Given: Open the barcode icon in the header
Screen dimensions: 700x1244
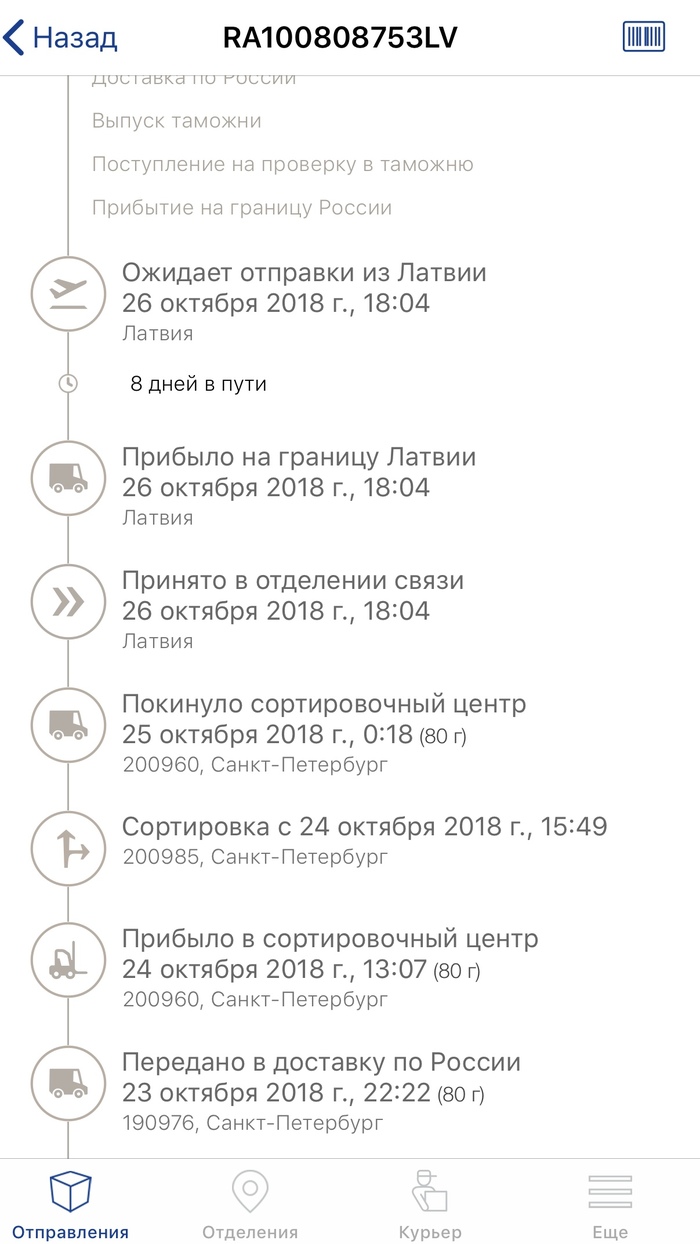Looking at the screenshot, I should point(643,37).
